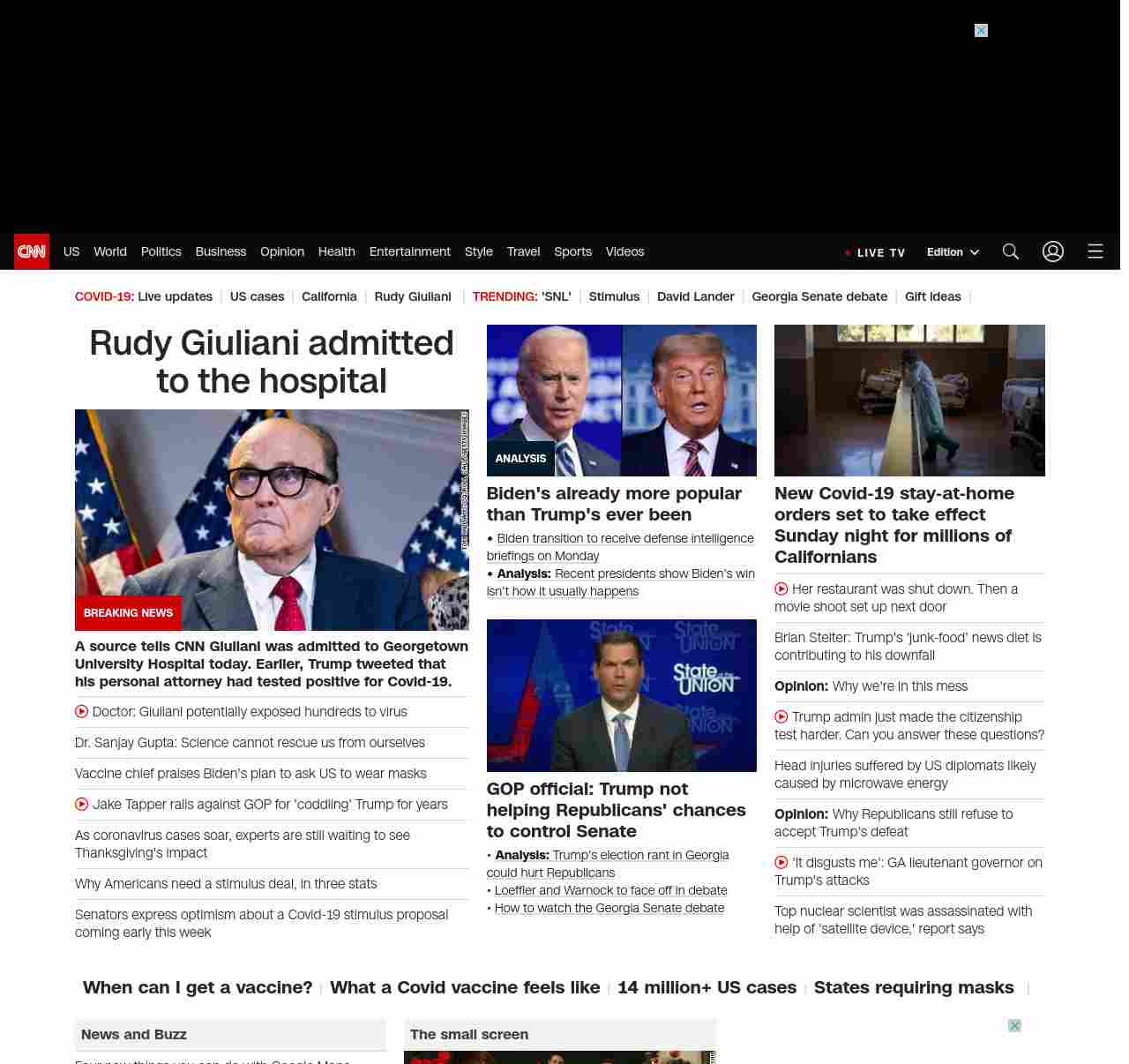The width and height of the screenshot is (1129, 1064).
Task: Open 'How to watch the Georgia Senate debate'
Action: coord(609,908)
